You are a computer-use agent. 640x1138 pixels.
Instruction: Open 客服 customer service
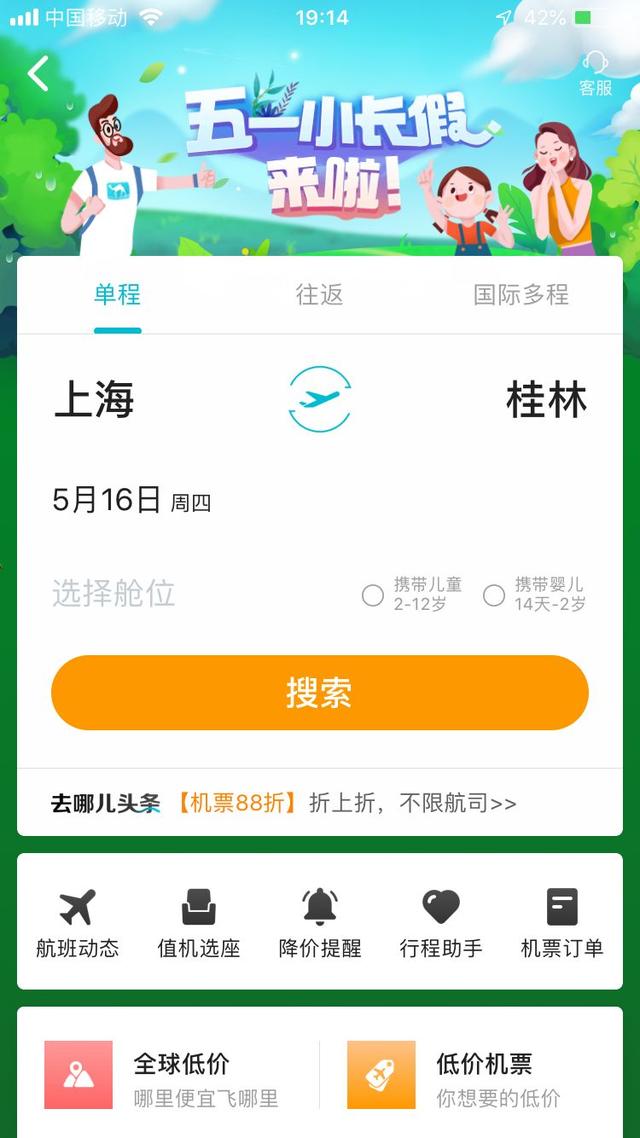(x=595, y=74)
